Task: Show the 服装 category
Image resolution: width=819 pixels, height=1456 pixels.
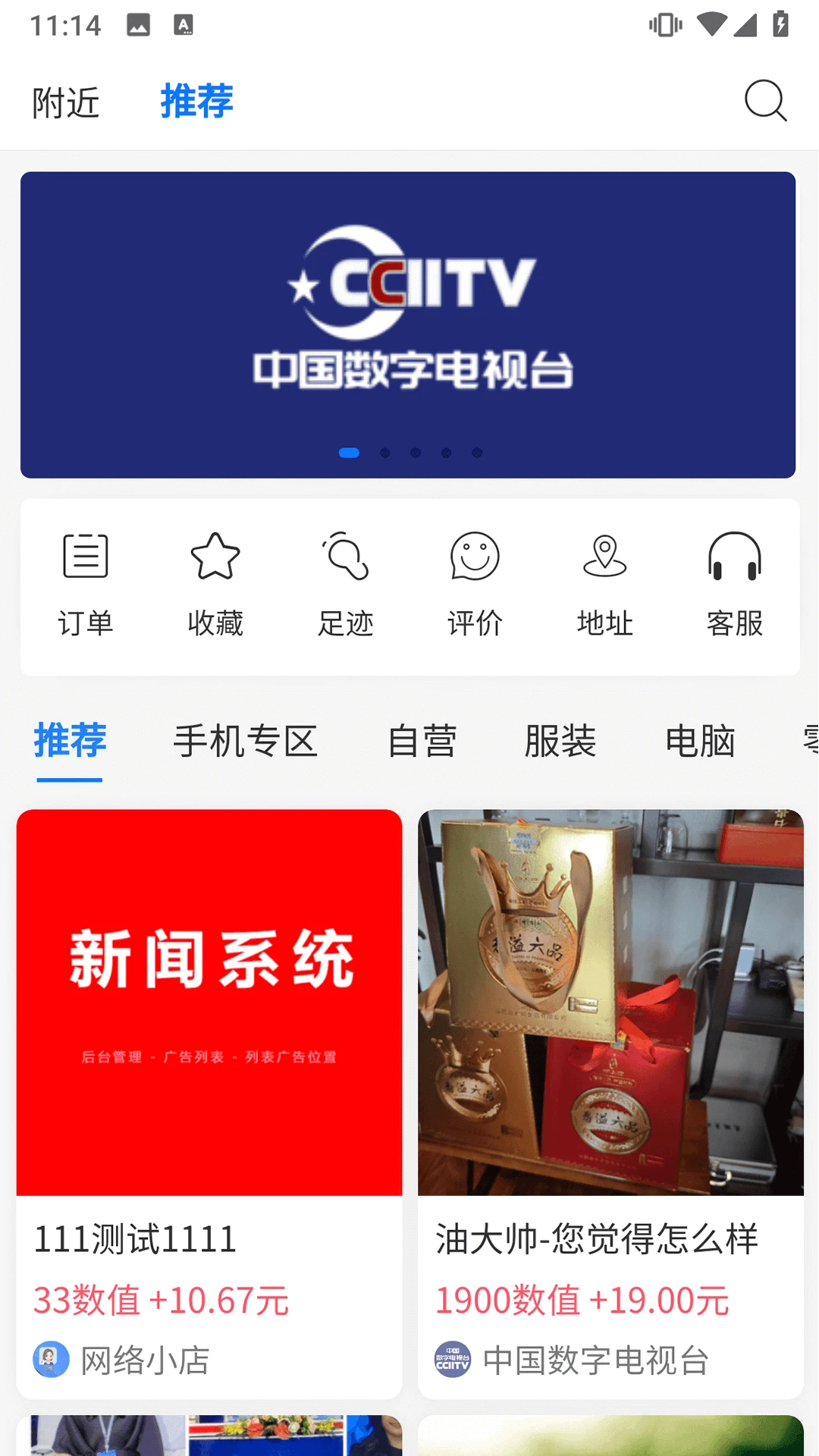Action: pos(560,741)
